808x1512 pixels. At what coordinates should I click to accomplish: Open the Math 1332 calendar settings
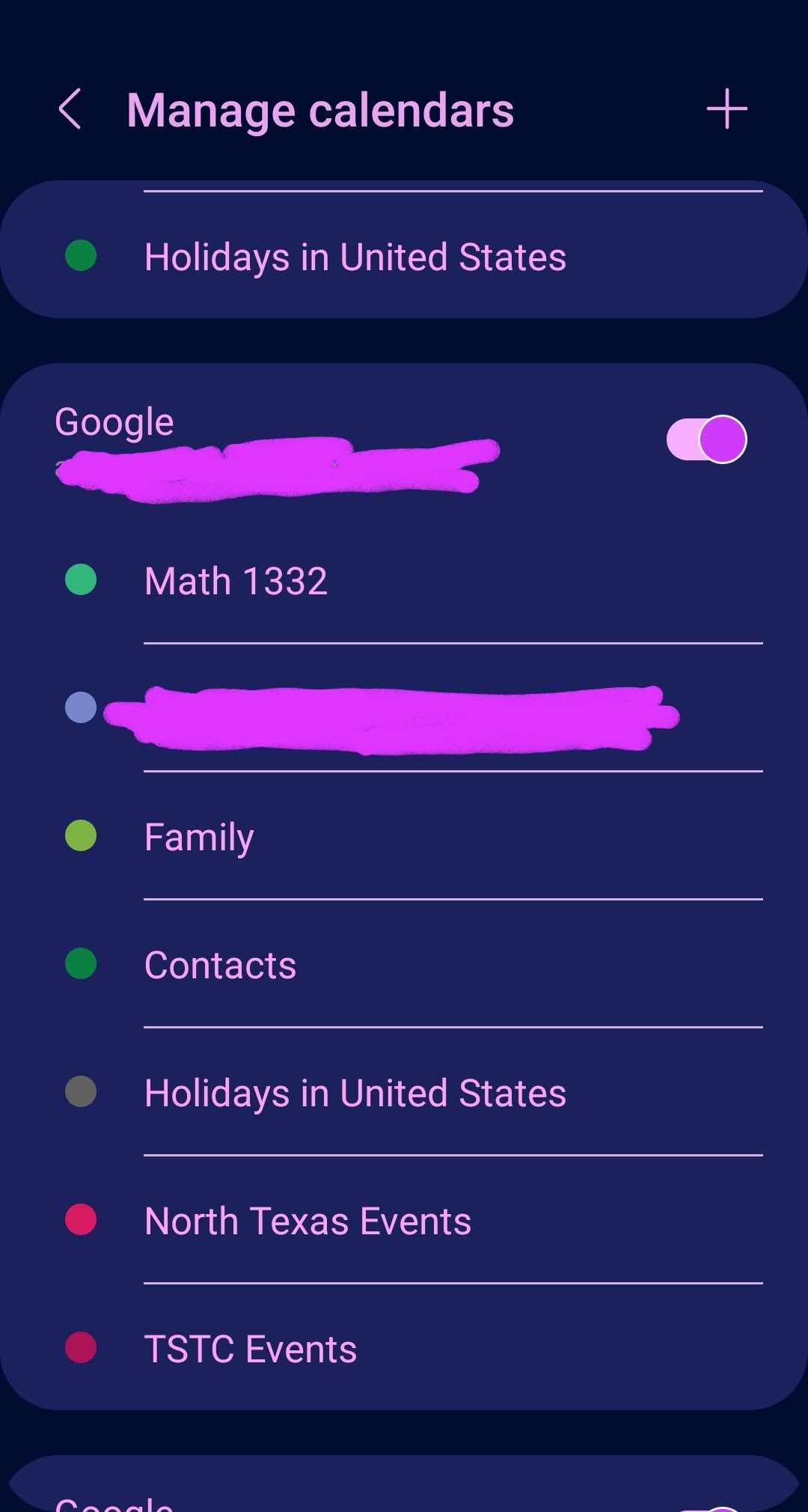236,580
